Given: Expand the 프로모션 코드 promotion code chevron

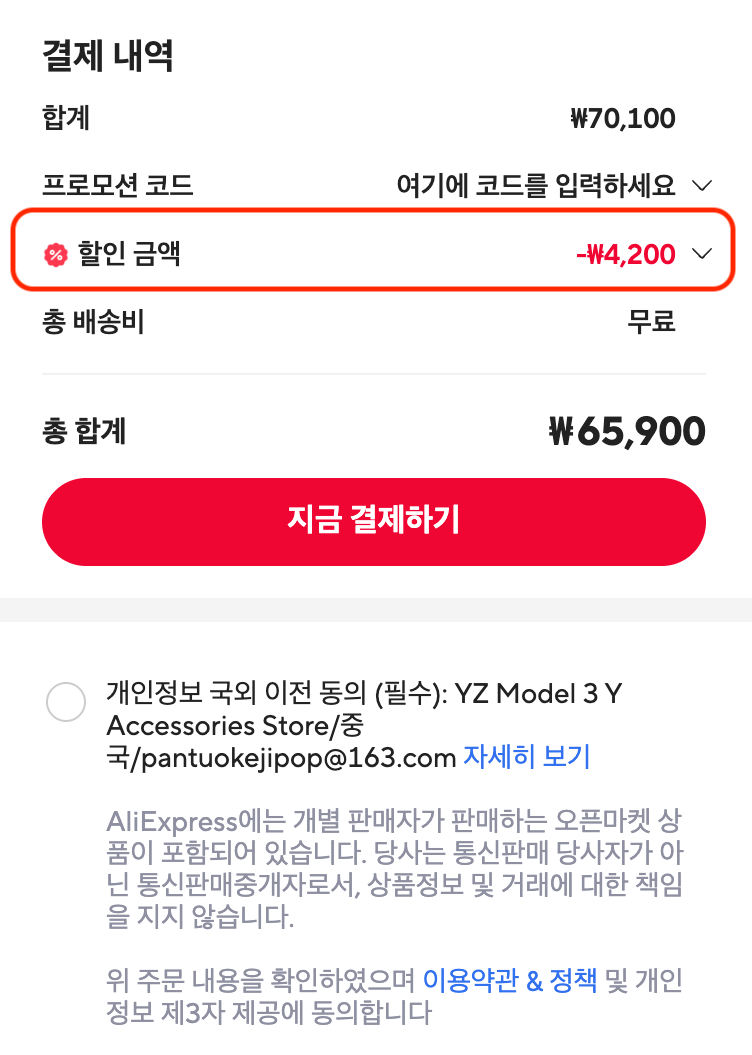Looking at the screenshot, I should 703,185.
